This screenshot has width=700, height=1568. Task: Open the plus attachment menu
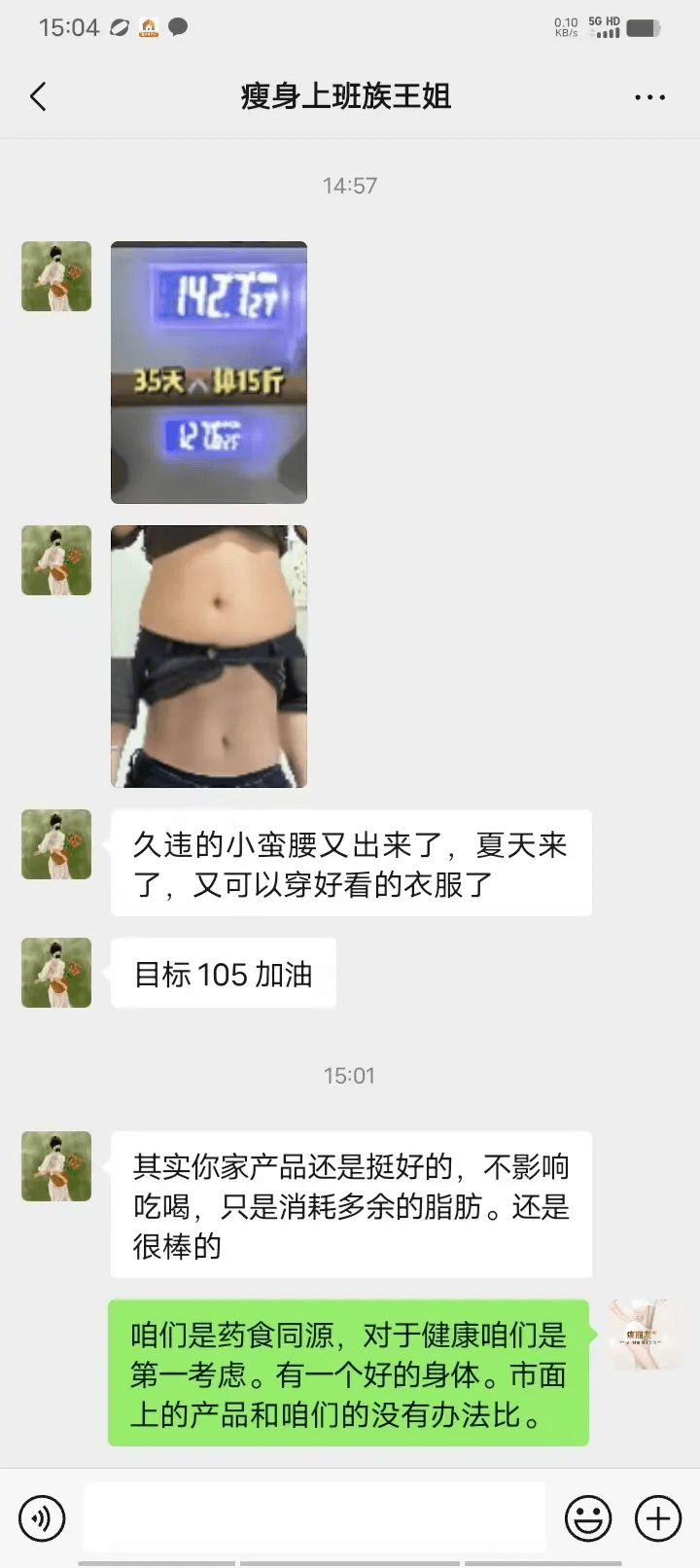click(x=658, y=1518)
